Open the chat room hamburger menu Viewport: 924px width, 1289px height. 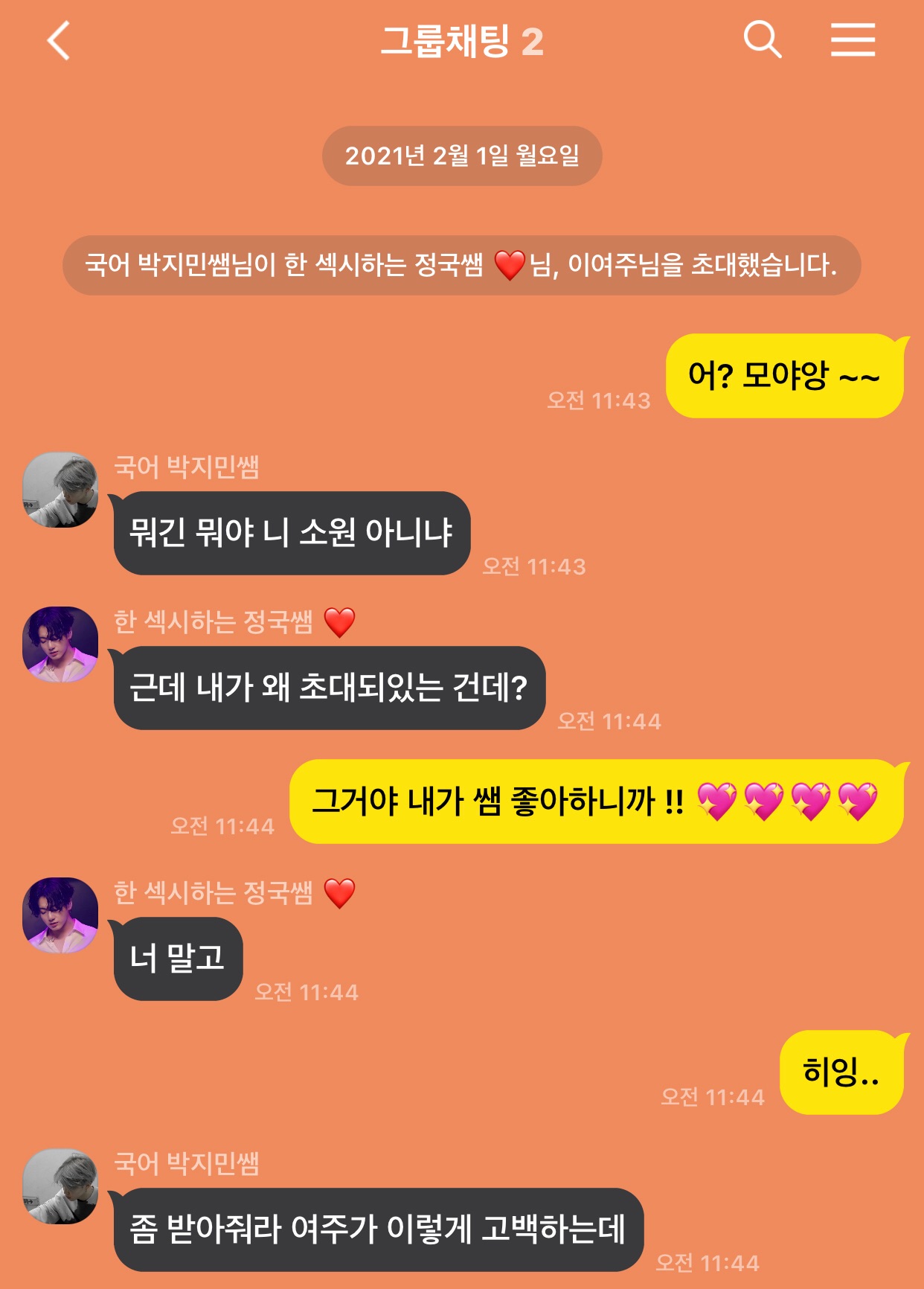pos(853,39)
